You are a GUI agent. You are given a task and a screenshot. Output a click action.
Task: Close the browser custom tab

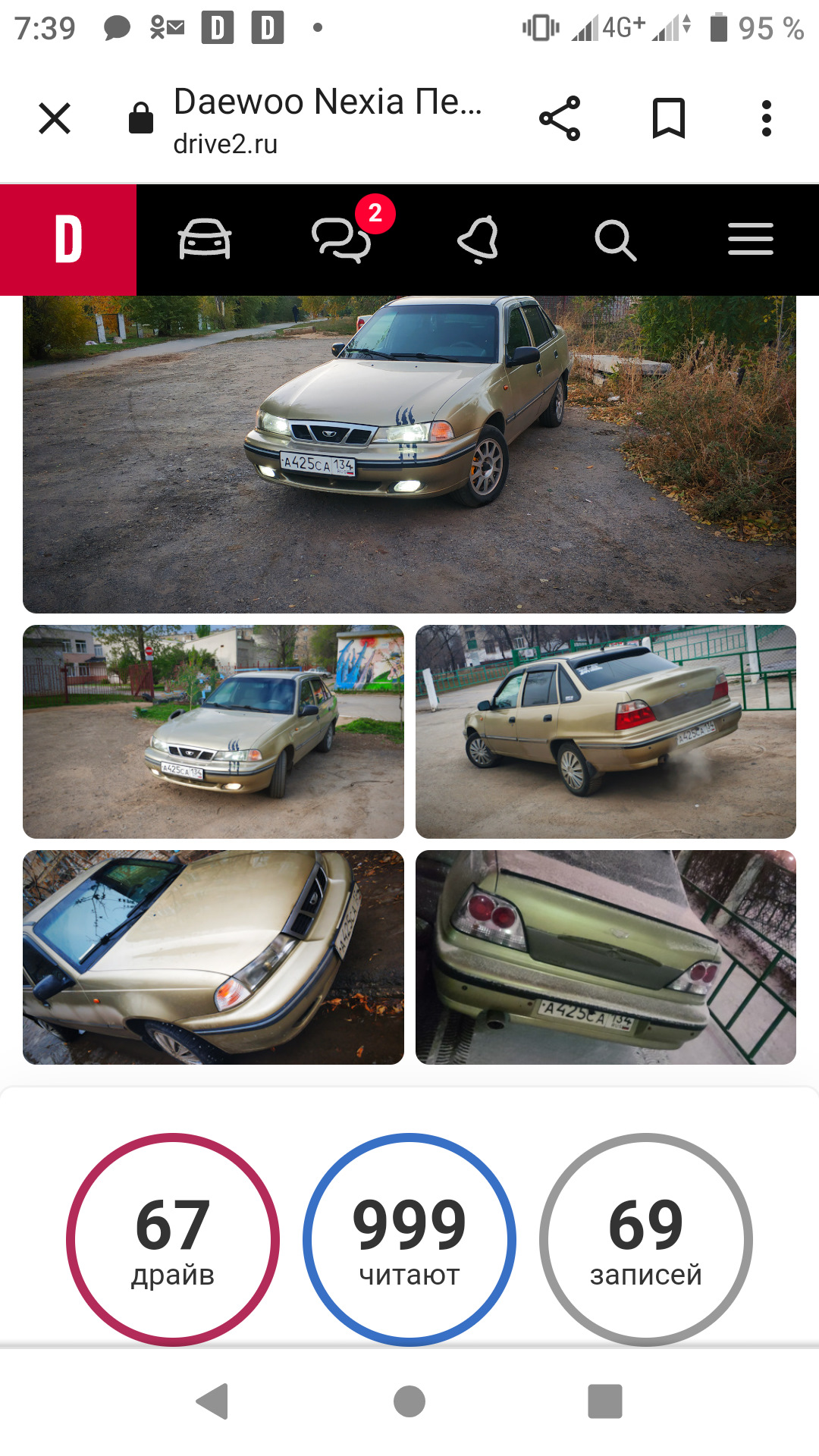pyautogui.click(x=55, y=118)
